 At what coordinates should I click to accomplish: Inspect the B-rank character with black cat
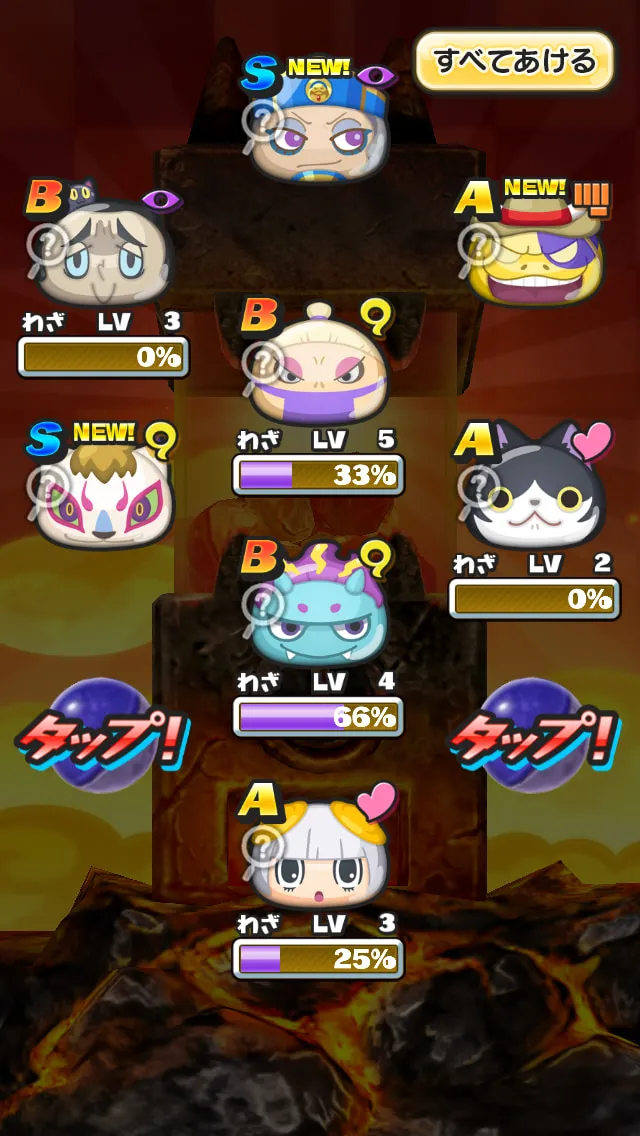(103, 244)
